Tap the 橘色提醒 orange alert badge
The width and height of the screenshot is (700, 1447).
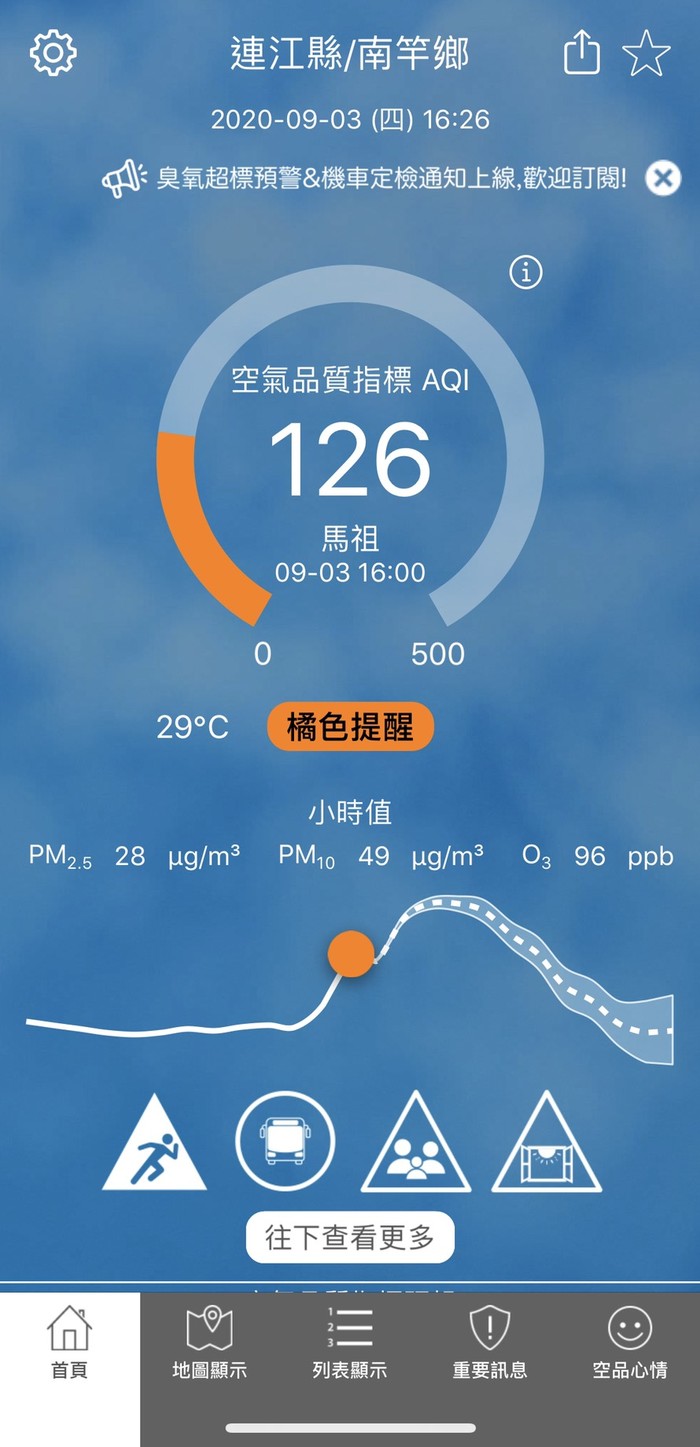tap(350, 727)
